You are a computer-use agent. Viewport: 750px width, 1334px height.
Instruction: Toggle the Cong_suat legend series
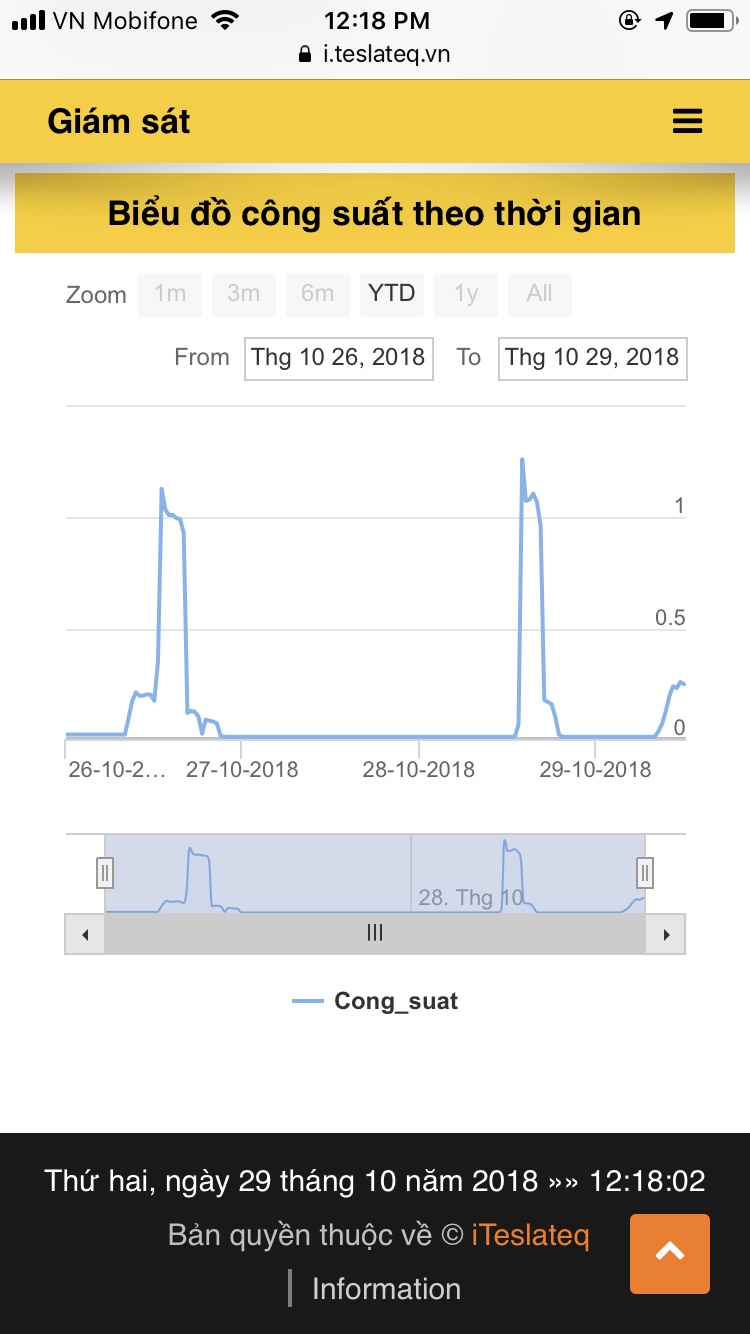(376, 1001)
